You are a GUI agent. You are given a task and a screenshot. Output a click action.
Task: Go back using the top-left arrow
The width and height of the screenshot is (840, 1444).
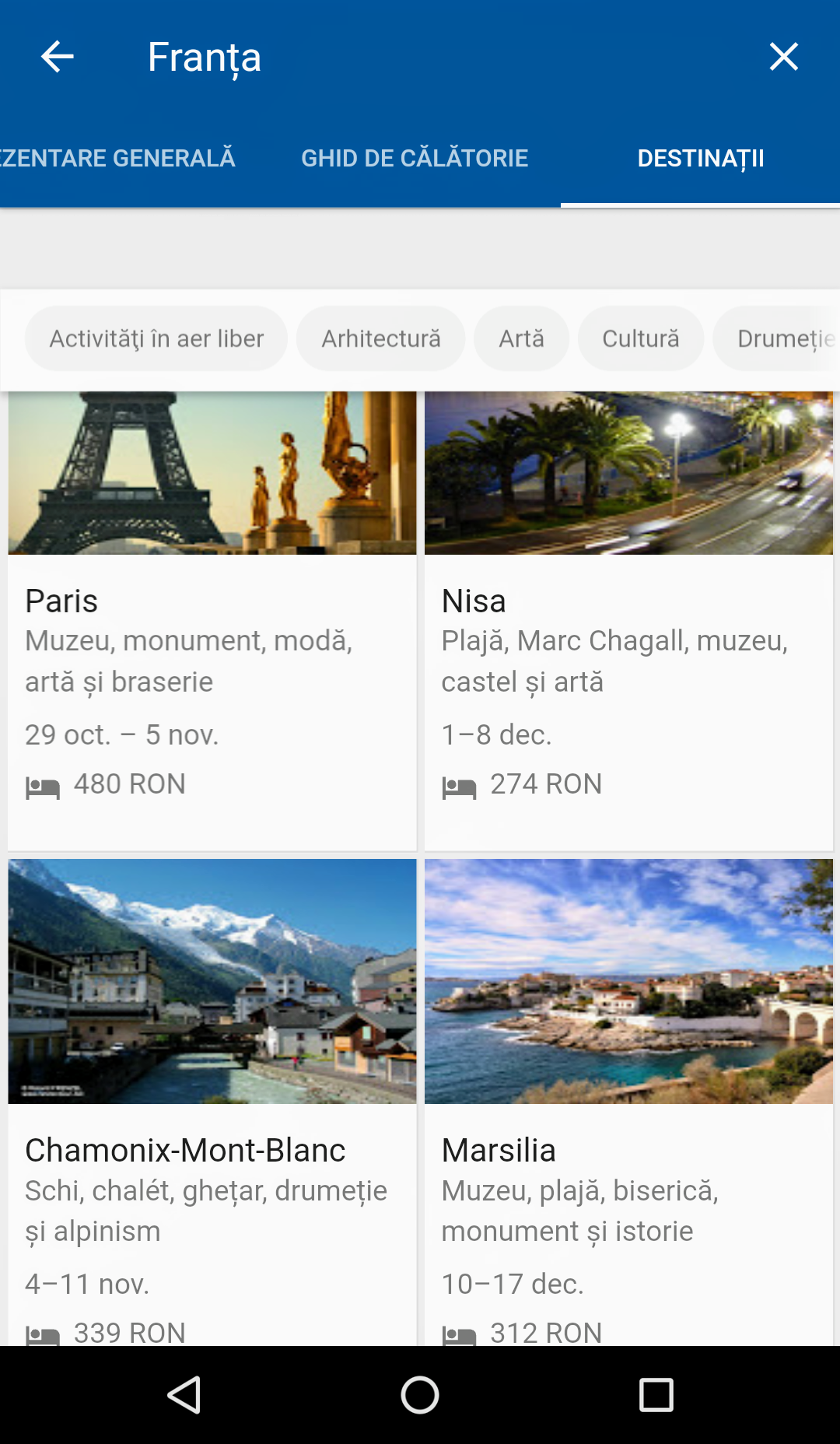tap(57, 57)
